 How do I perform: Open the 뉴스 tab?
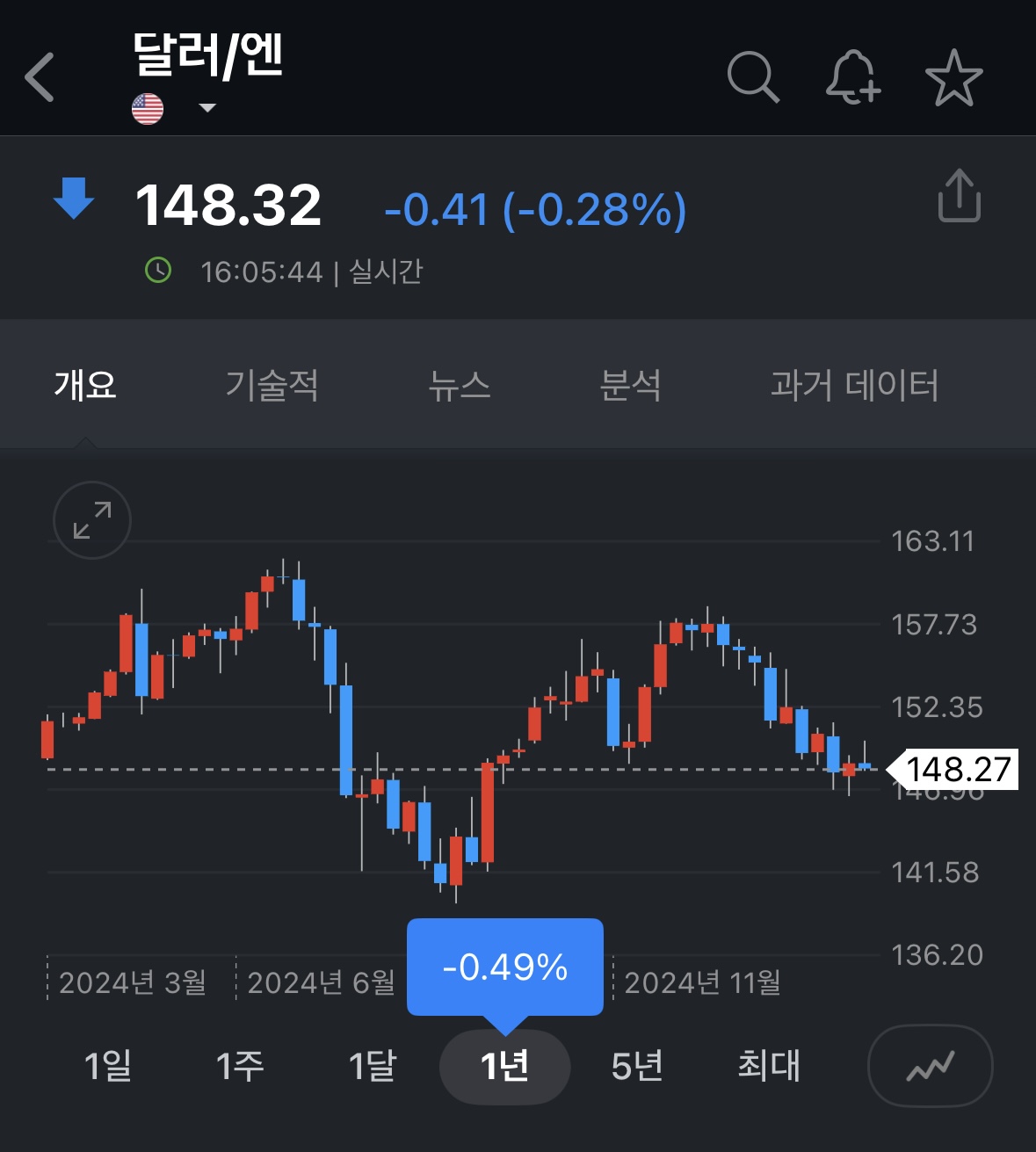tap(459, 385)
